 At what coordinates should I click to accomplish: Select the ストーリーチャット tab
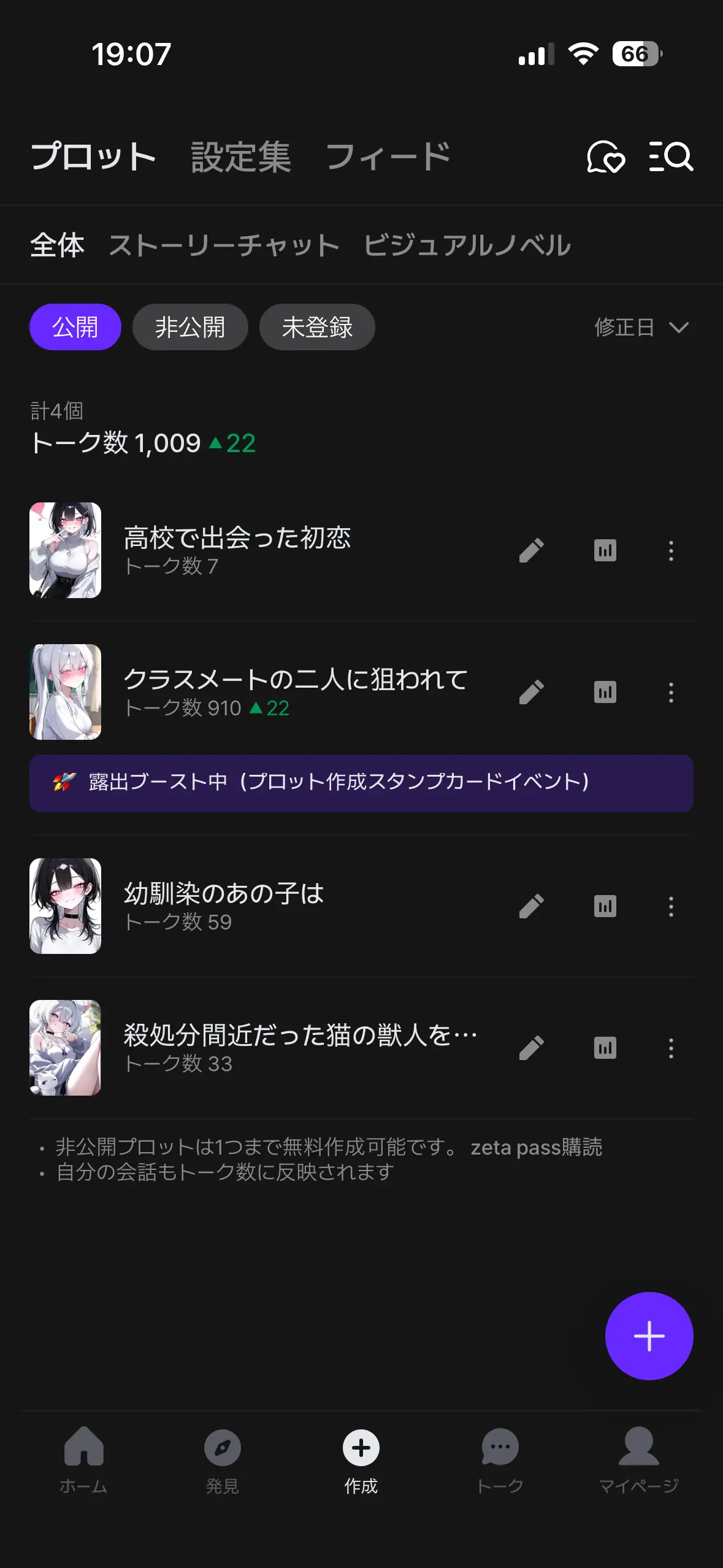click(224, 245)
